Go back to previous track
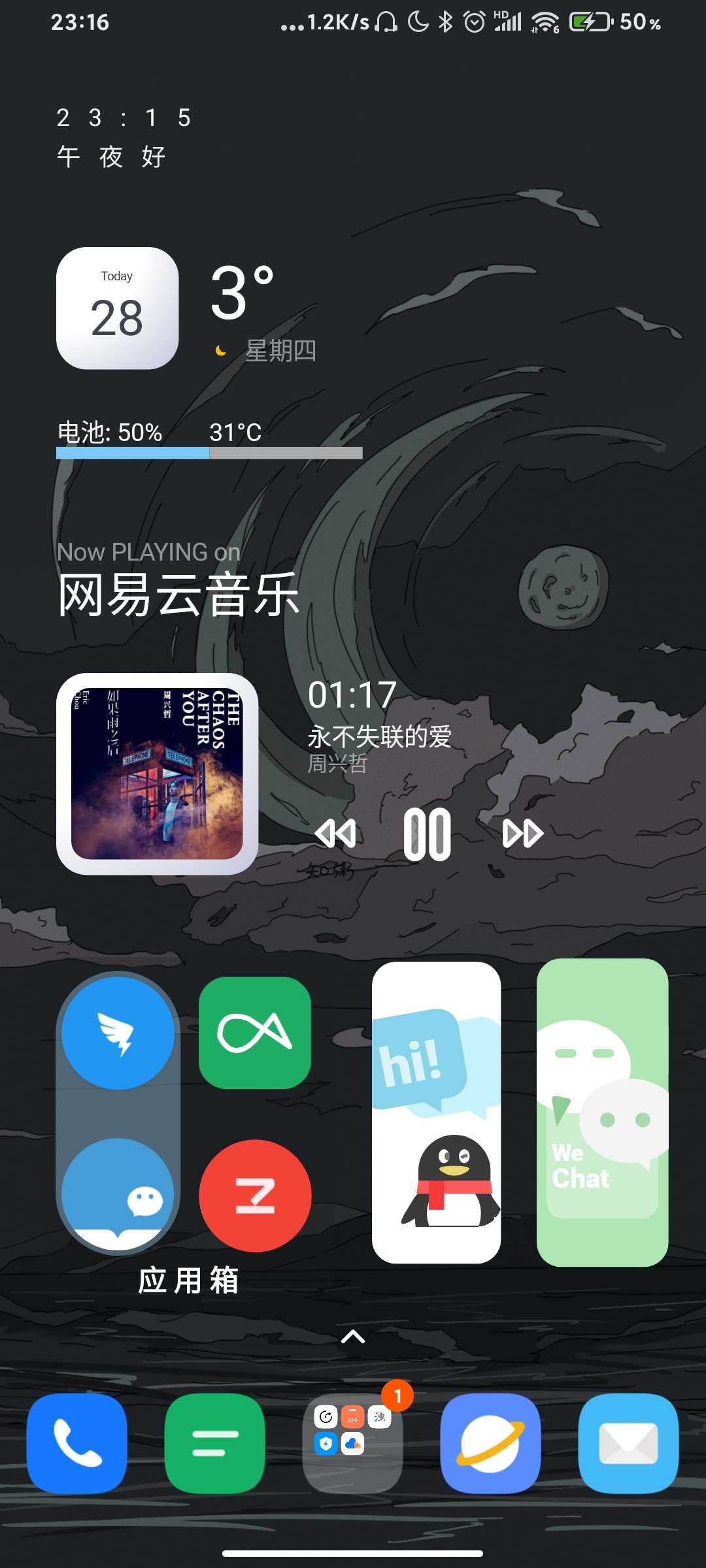 (335, 834)
